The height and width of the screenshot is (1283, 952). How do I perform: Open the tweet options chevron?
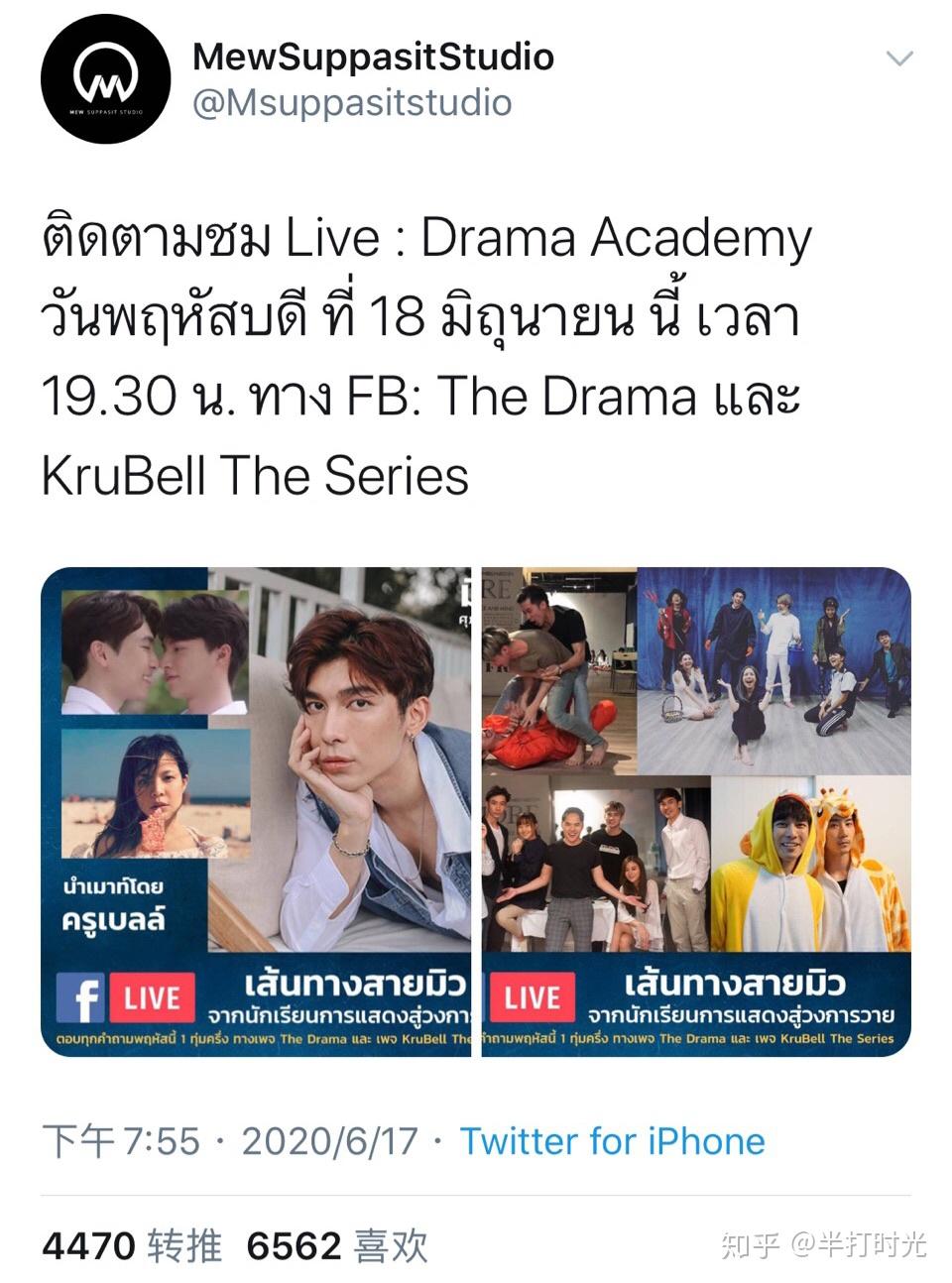tap(898, 59)
